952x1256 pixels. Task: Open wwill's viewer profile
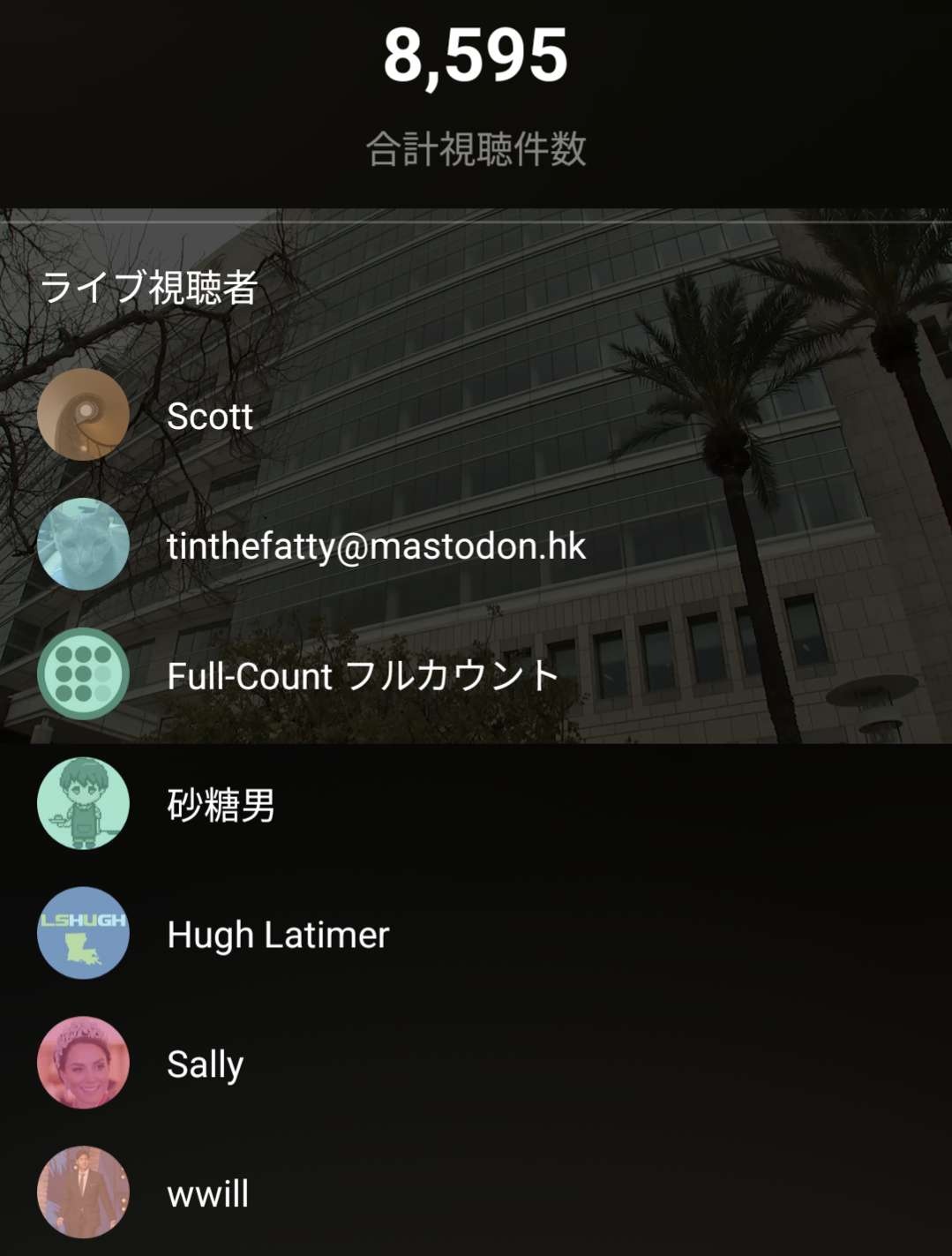[208, 1194]
